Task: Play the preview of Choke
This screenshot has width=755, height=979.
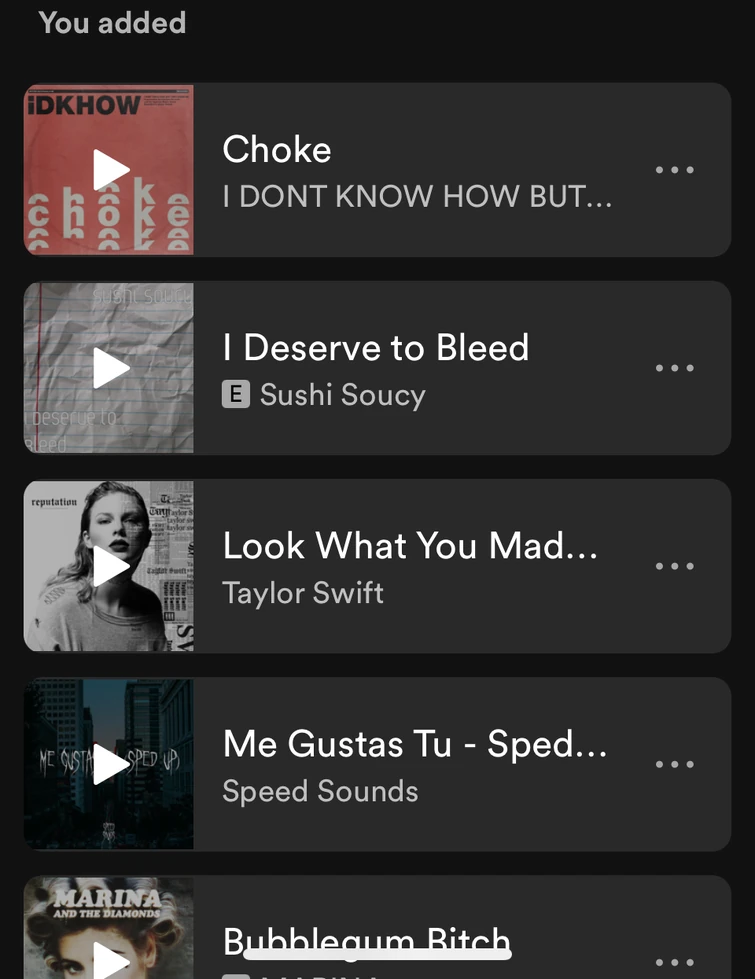Action: pos(110,170)
